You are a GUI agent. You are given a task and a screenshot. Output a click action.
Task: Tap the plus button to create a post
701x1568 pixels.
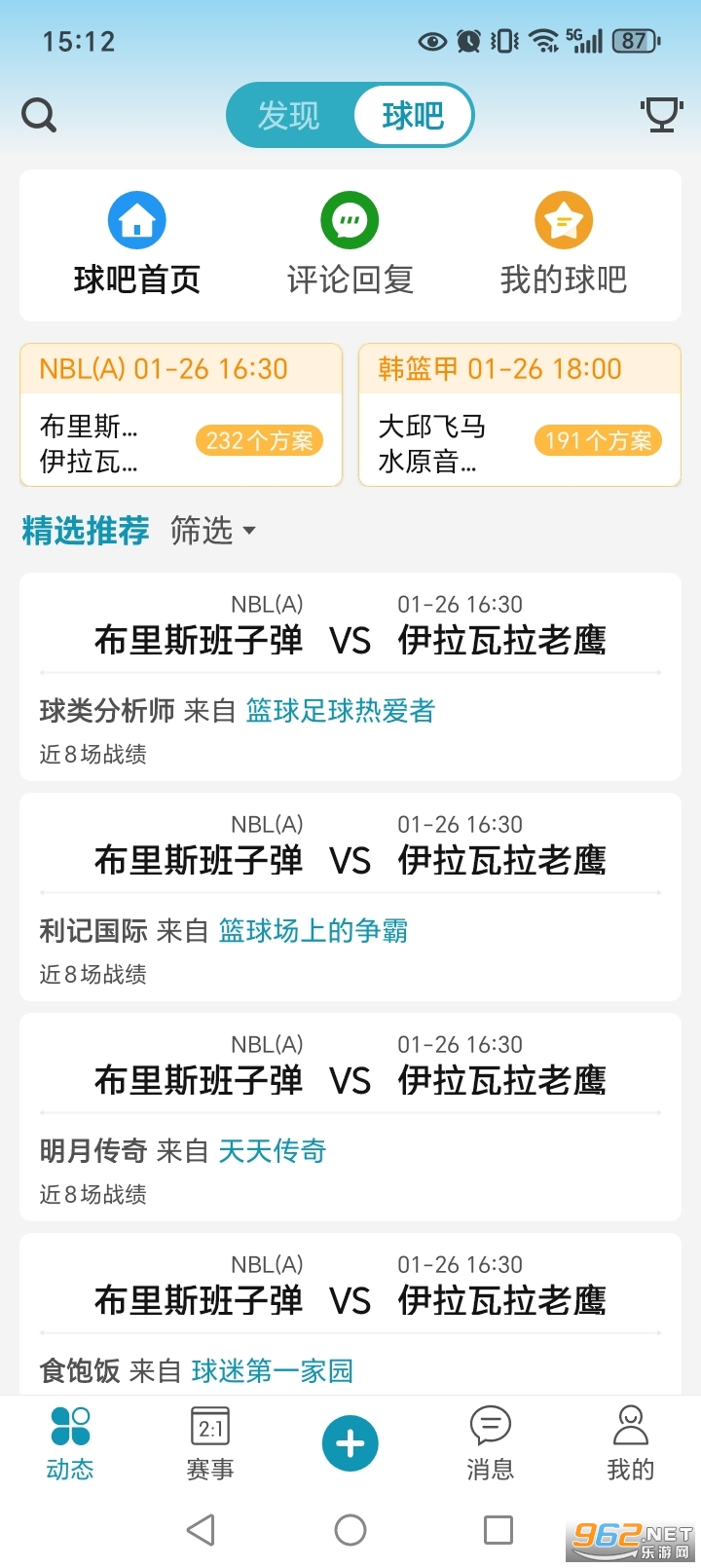tap(350, 1443)
